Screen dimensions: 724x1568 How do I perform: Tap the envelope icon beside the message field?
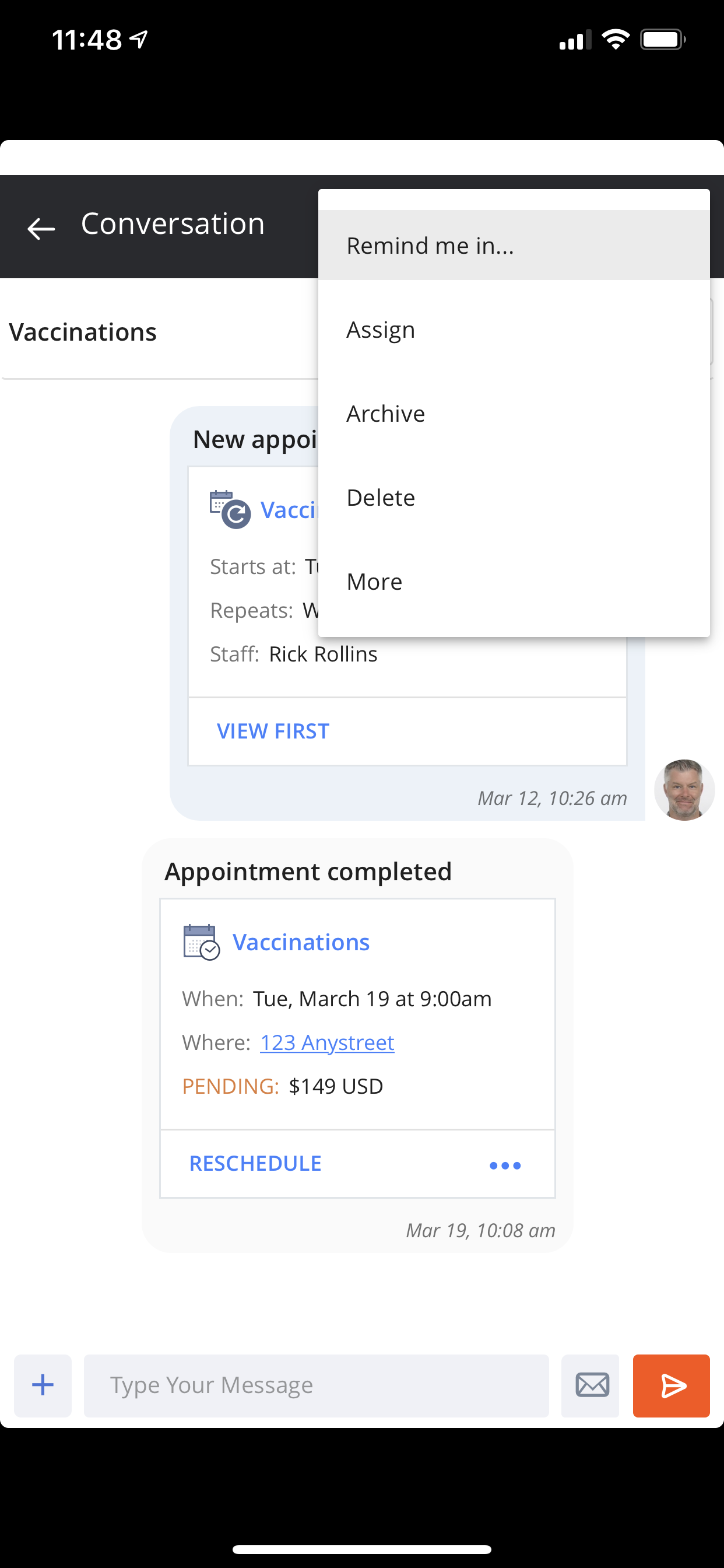coord(590,1385)
